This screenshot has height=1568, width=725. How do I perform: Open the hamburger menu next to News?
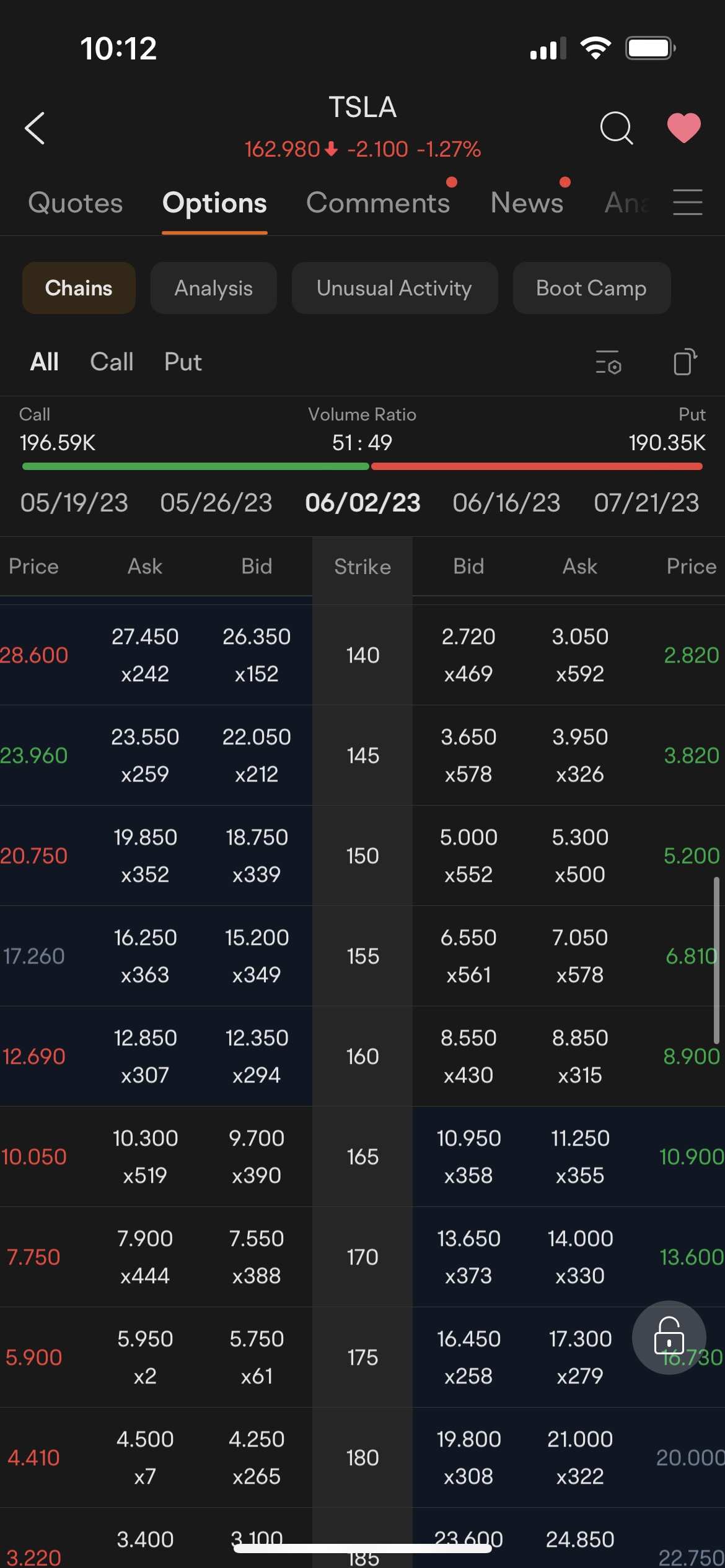[x=688, y=203]
